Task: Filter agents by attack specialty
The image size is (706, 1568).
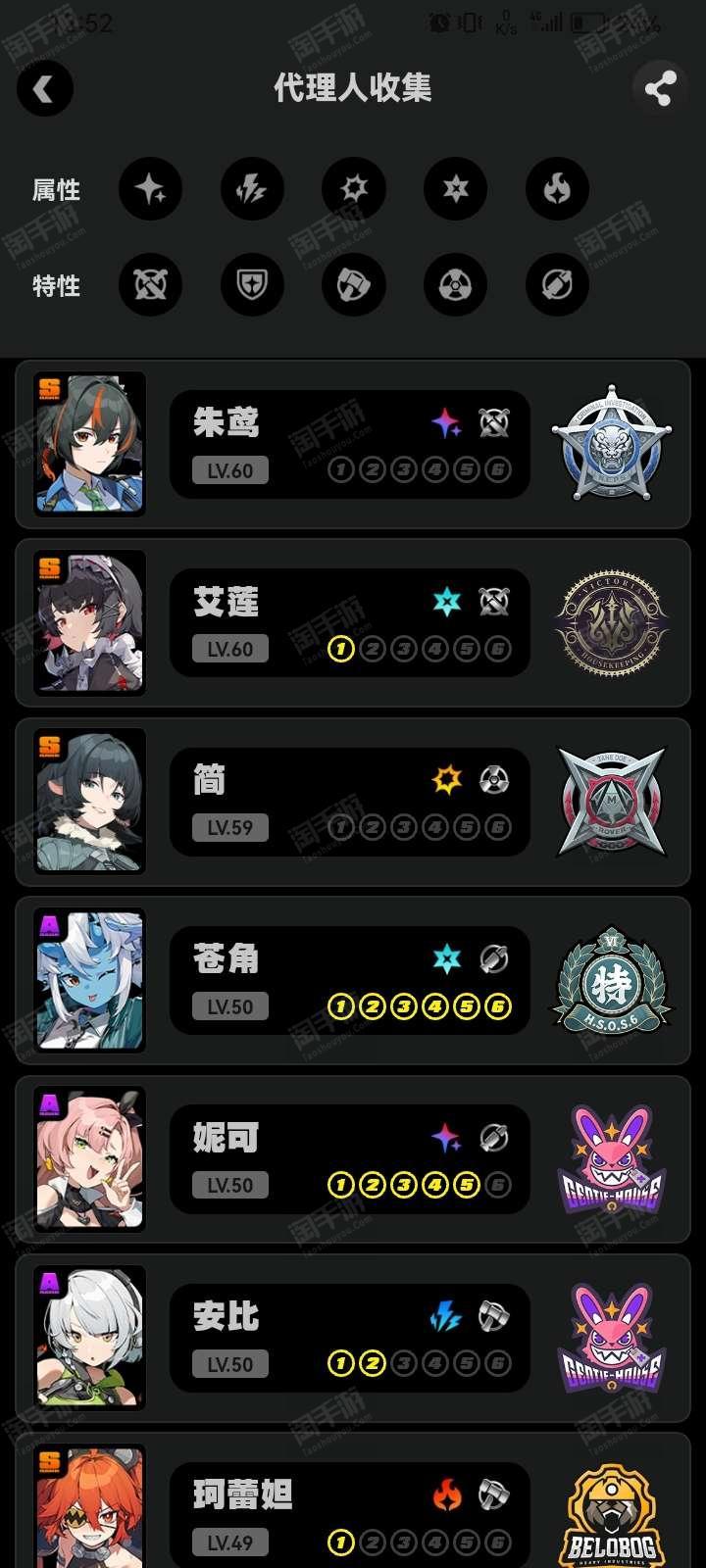Action: (x=150, y=285)
